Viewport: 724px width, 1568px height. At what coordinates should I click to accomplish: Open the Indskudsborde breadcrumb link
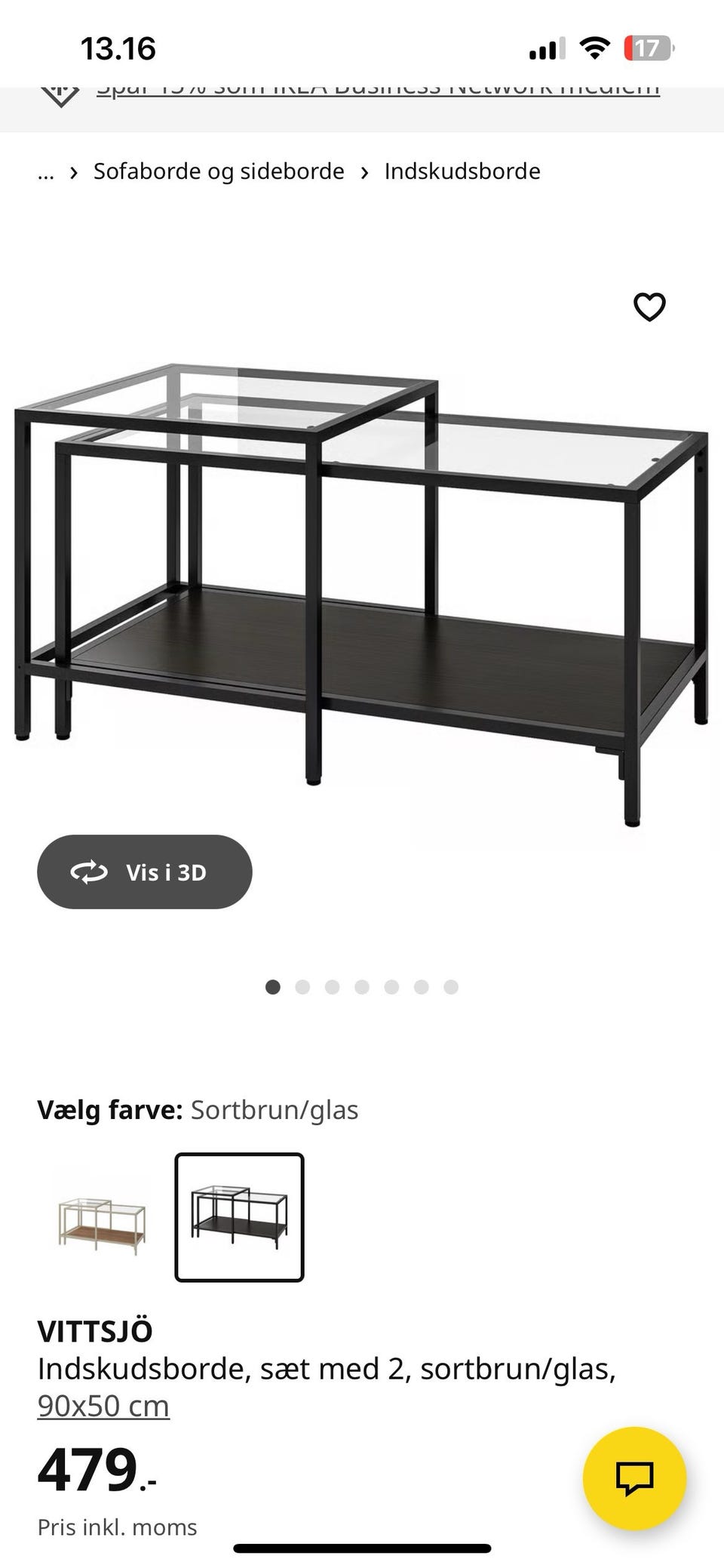(462, 171)
